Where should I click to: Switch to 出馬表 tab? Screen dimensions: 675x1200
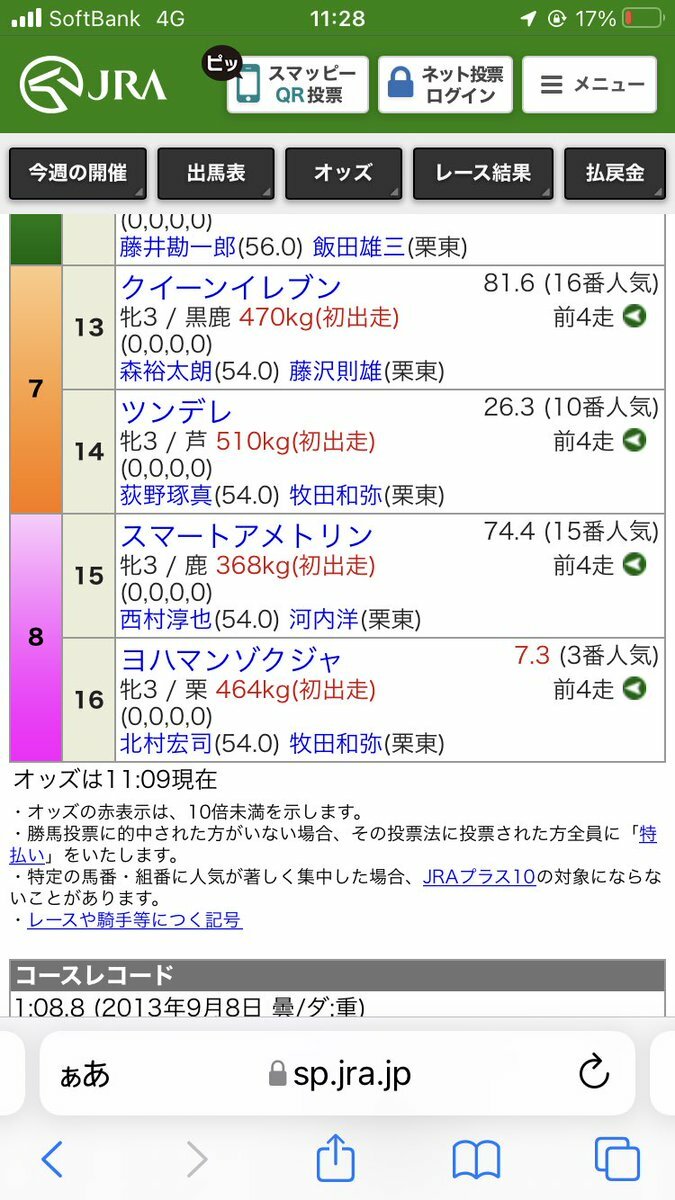(x=216, y=173)
